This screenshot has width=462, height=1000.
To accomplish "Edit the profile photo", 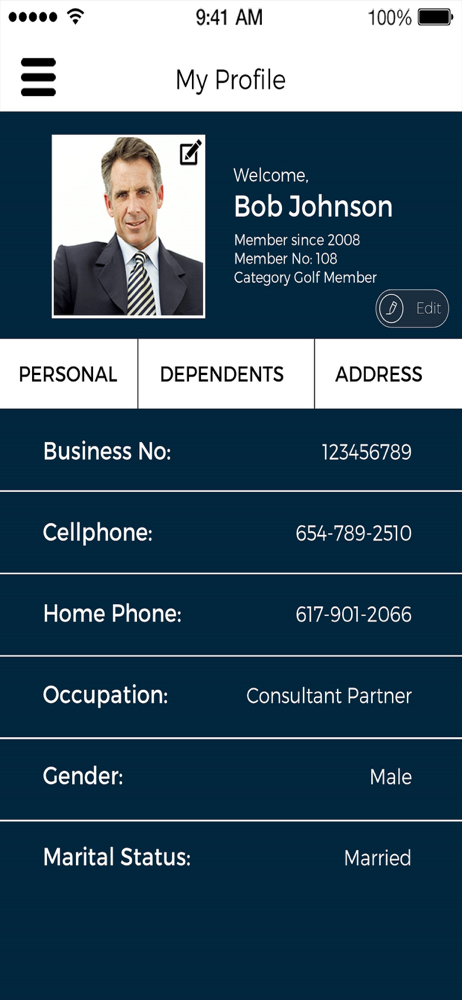I will [x=191, y=152].
